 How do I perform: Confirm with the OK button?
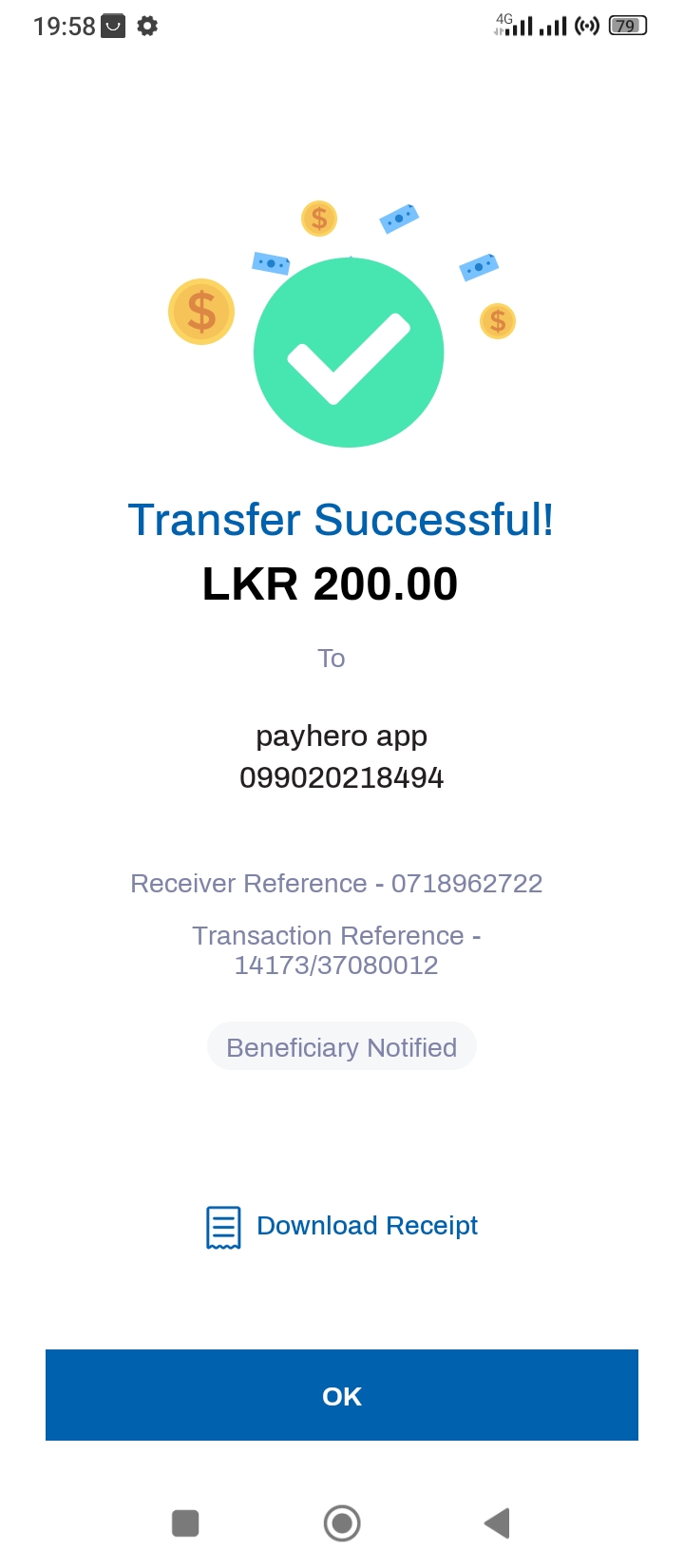[342, 1395]
